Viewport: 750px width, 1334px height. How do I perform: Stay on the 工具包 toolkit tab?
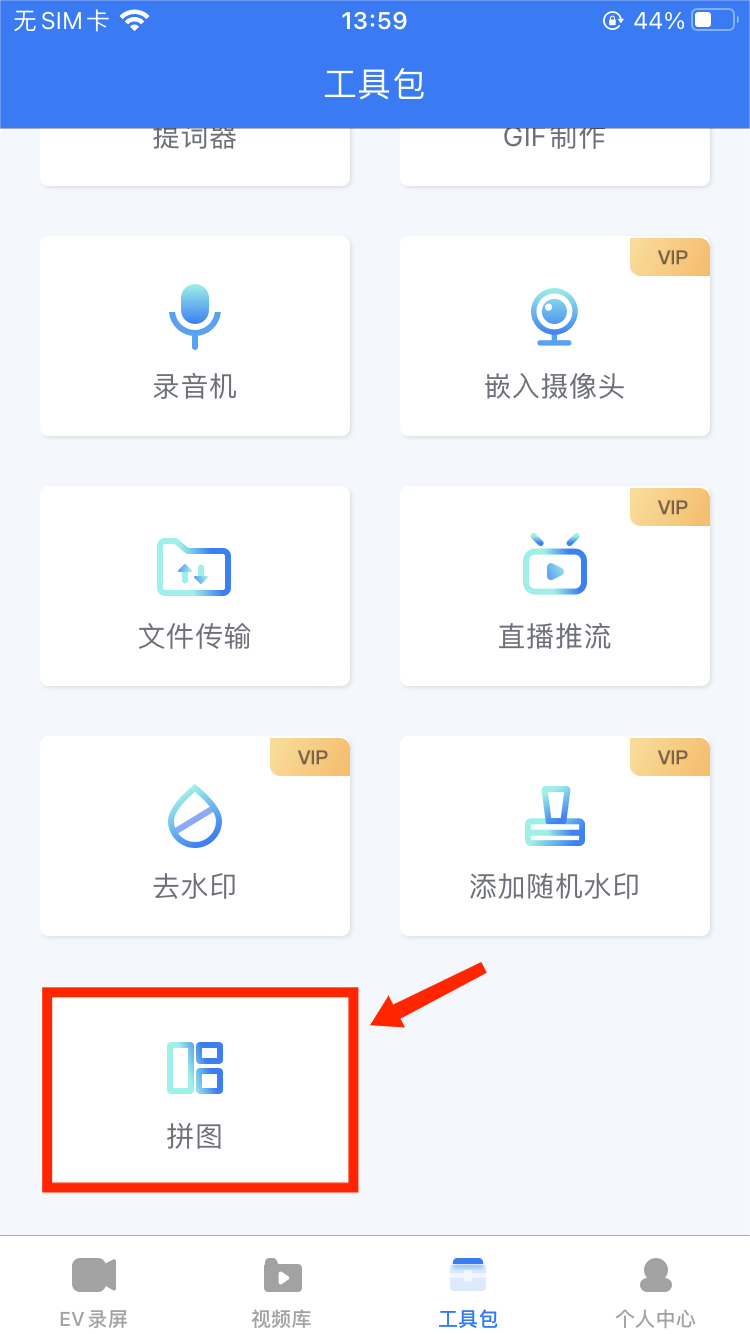point(467,1290)
